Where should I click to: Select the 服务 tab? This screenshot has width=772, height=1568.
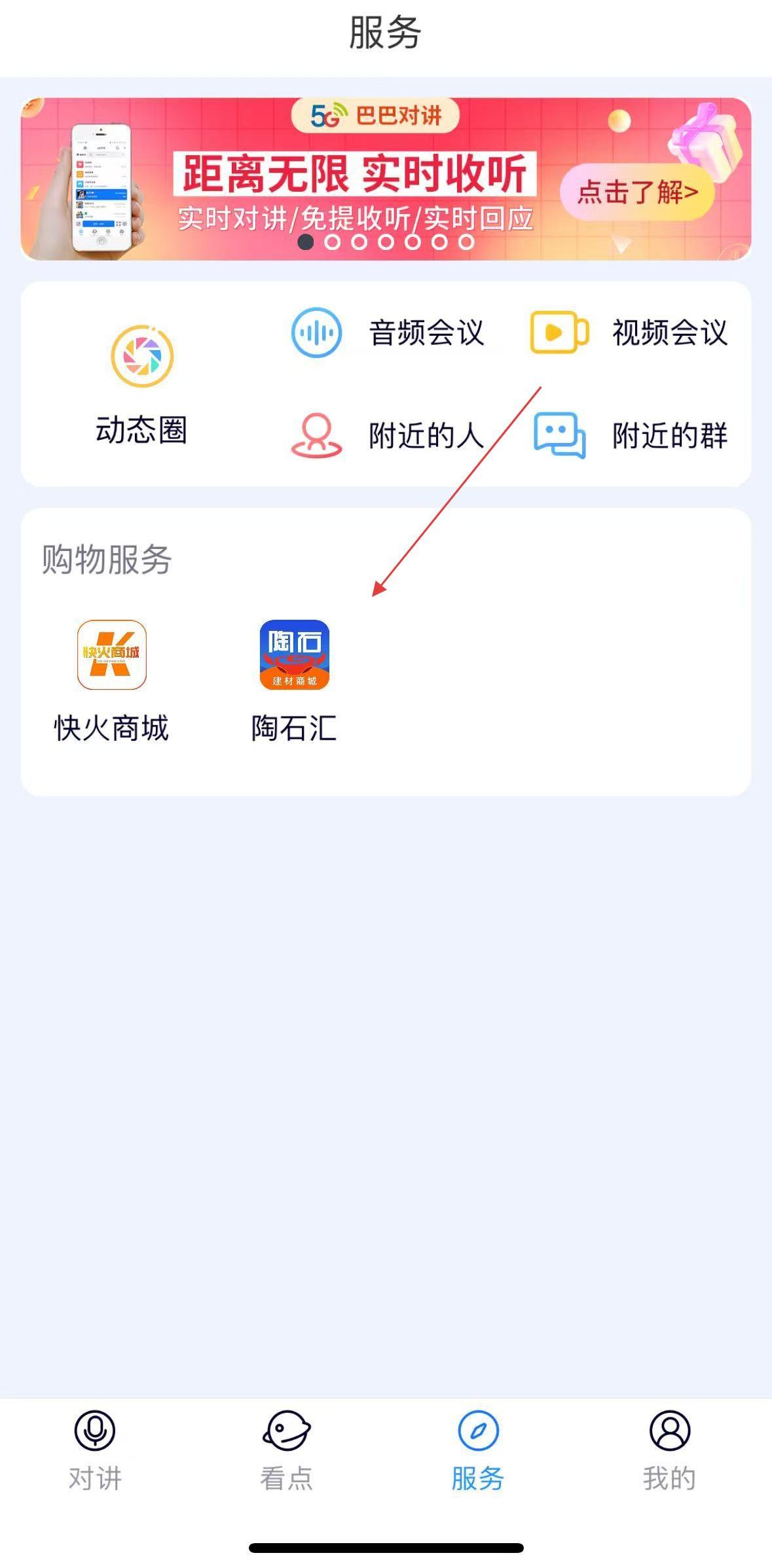[478, 1450]
